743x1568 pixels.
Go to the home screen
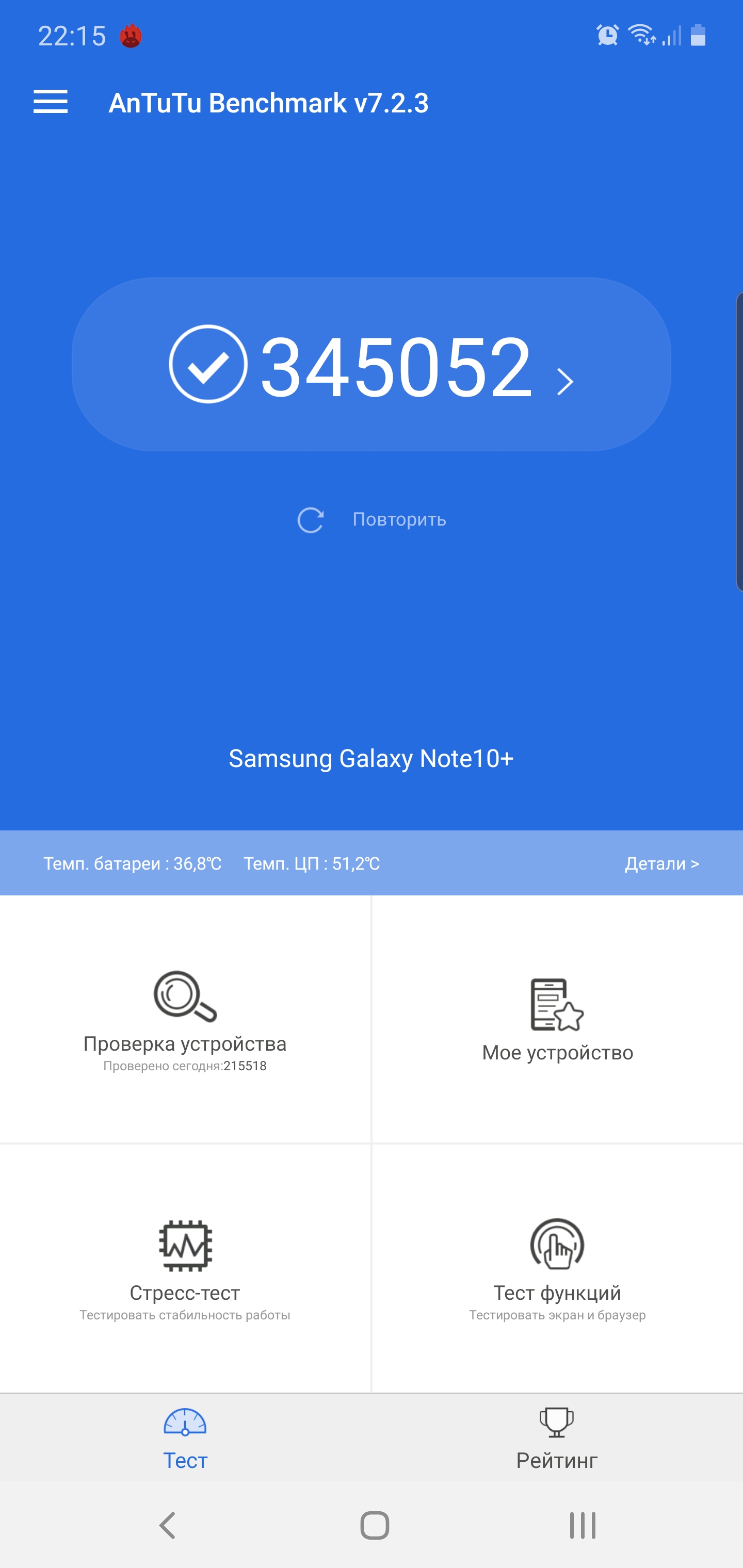pos(375,1525)
